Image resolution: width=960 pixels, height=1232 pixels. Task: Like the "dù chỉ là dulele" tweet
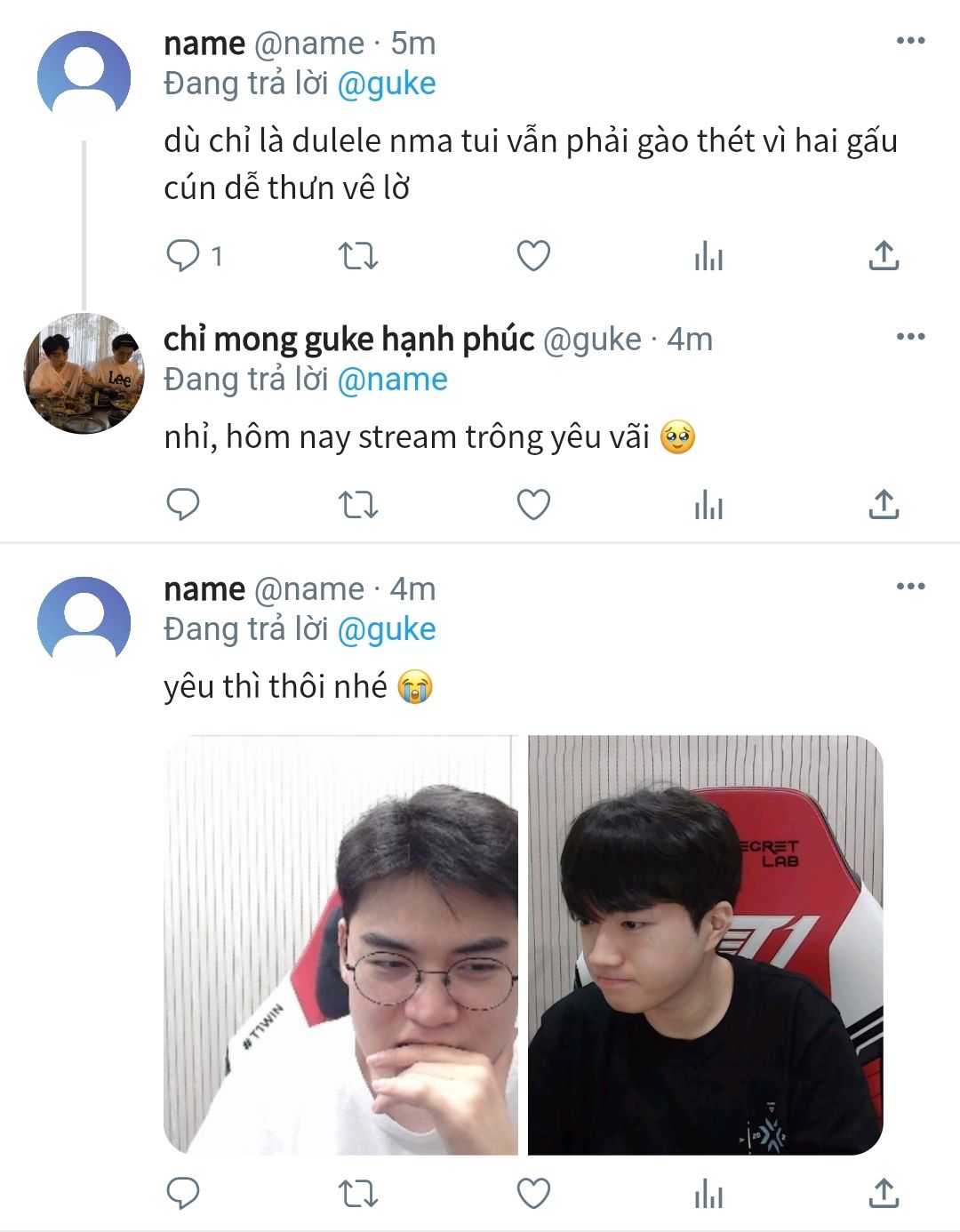pyautogui.click(x=533, y=256)
